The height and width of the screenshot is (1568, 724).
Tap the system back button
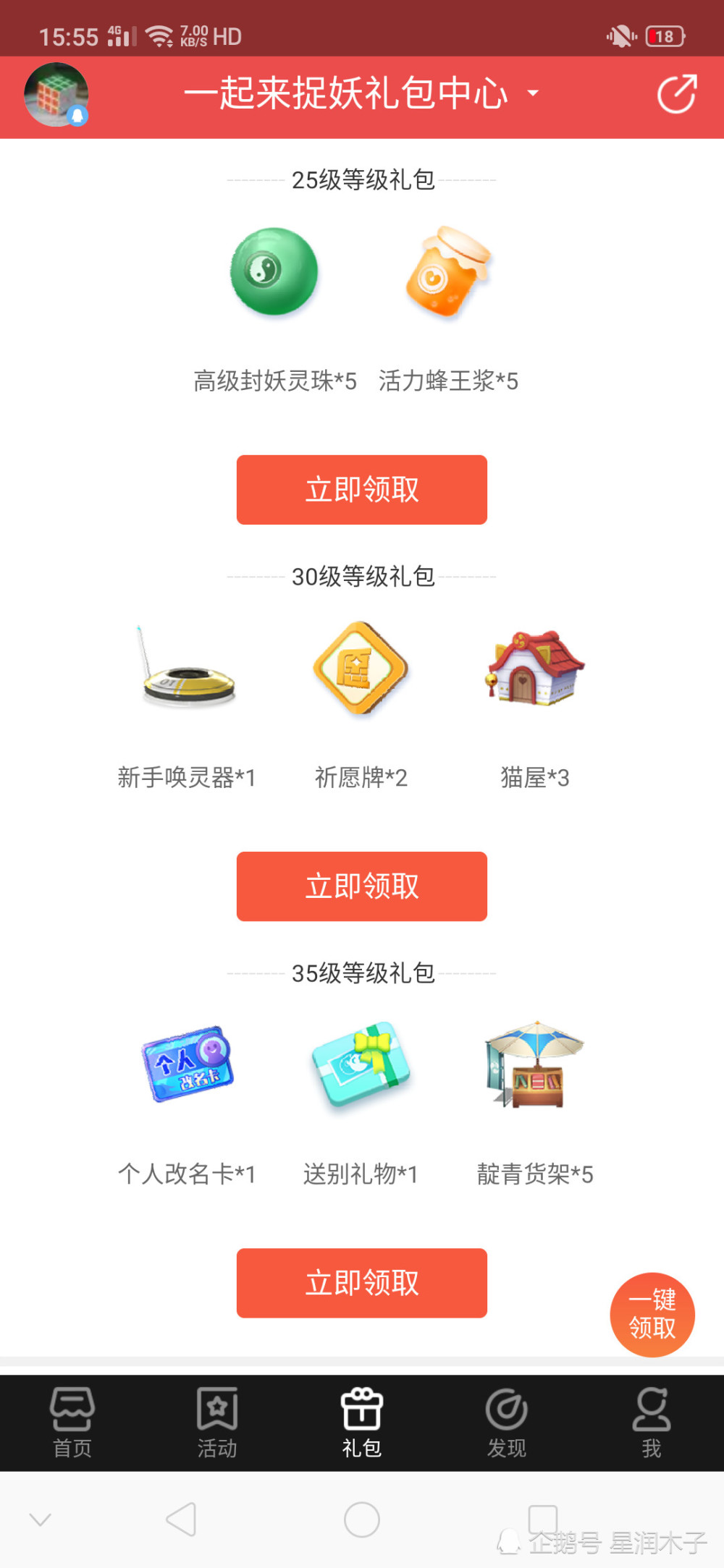click(181, 1519)
